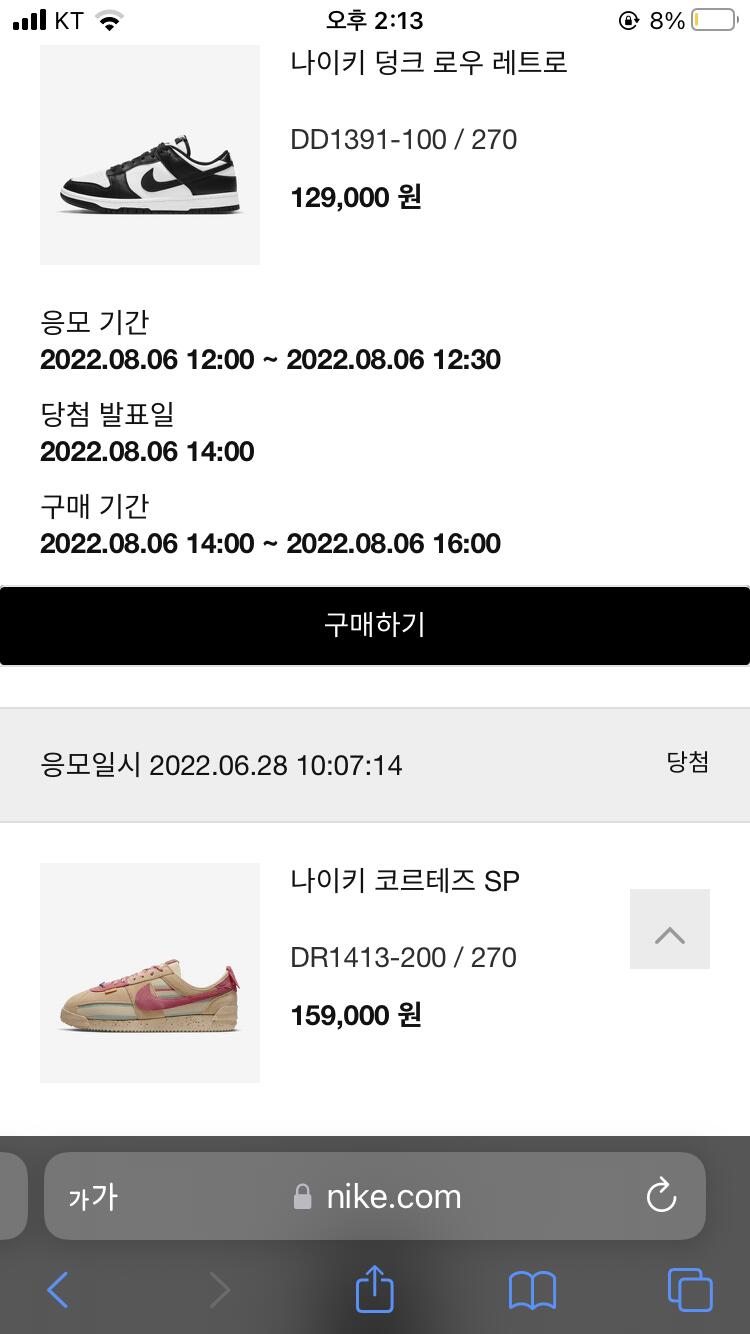
Task: Open the 나이키 코르테즈 SP product image
Action: (150, 973)
